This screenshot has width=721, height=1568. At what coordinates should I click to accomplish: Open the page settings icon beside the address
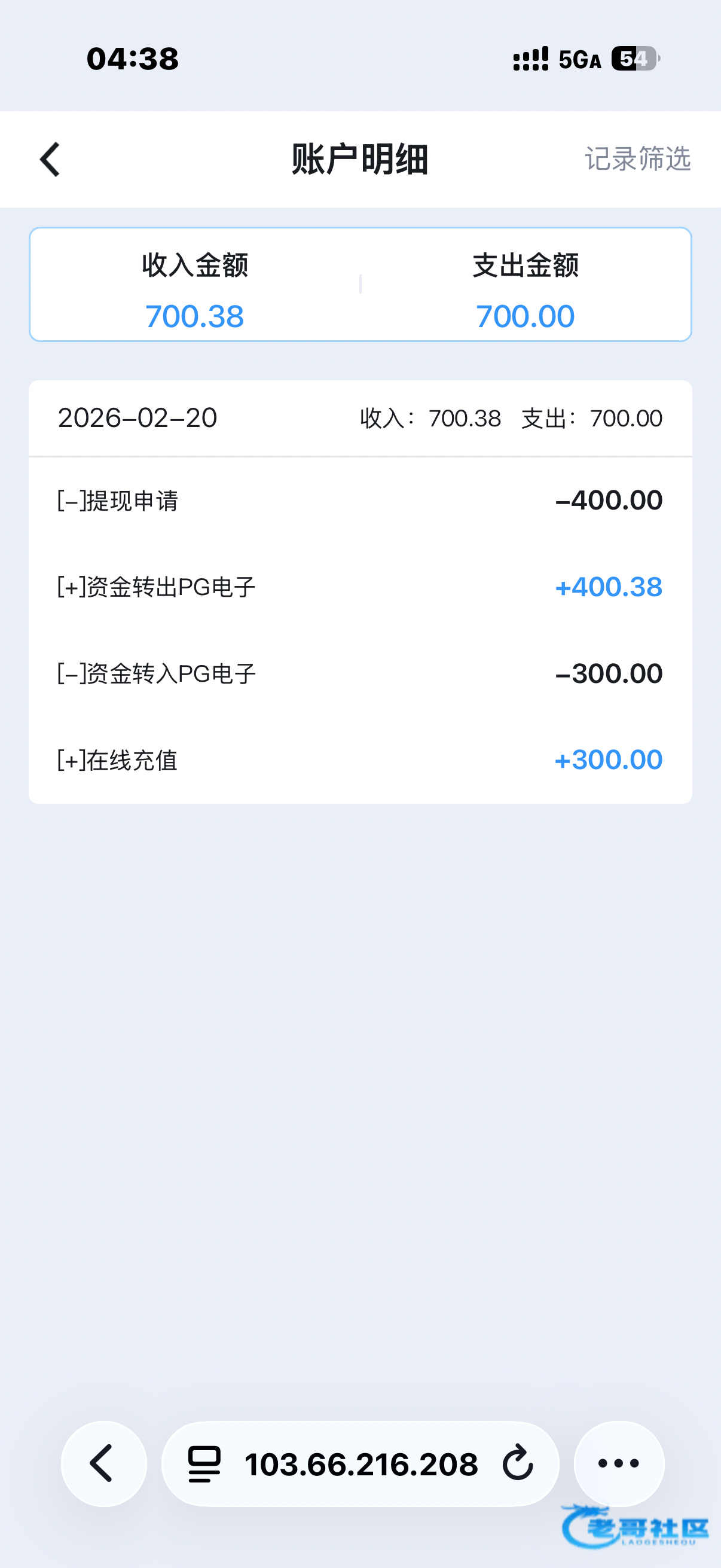[x=204, y=1463]
